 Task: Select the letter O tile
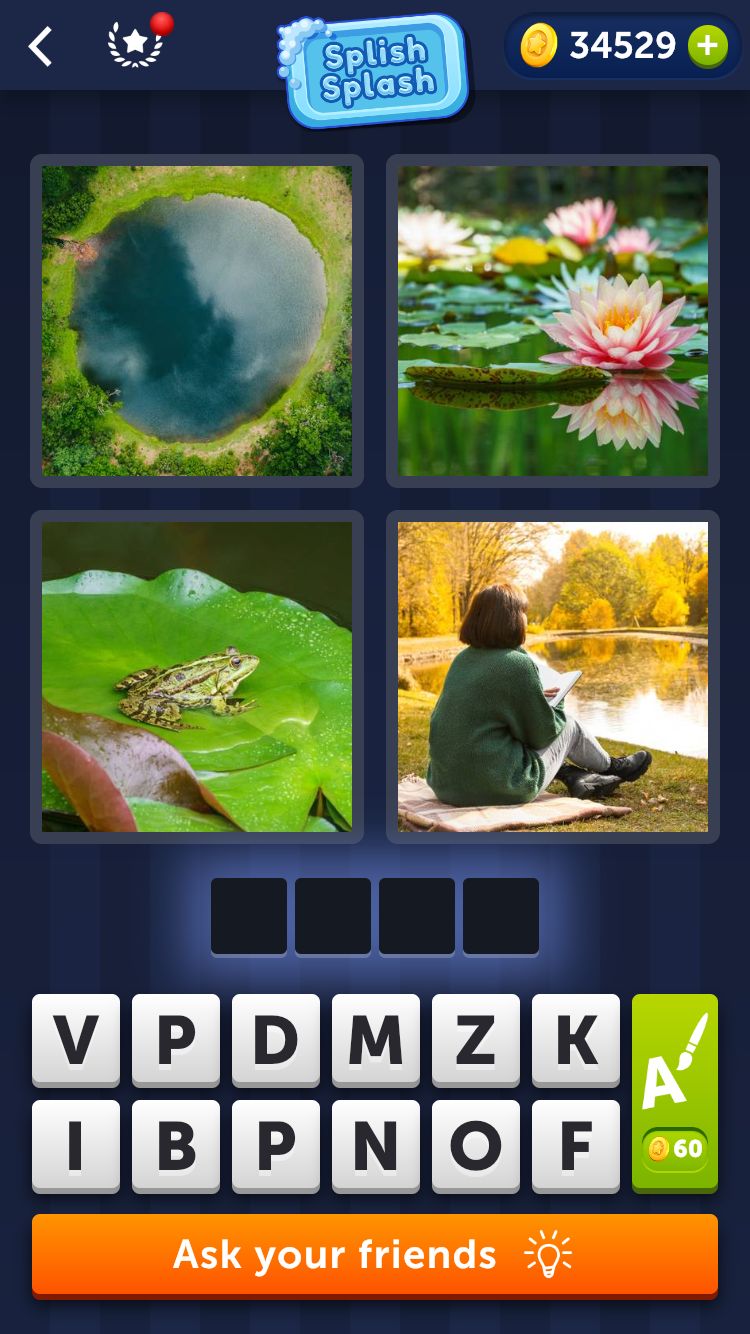click(x=476, y=1146)
